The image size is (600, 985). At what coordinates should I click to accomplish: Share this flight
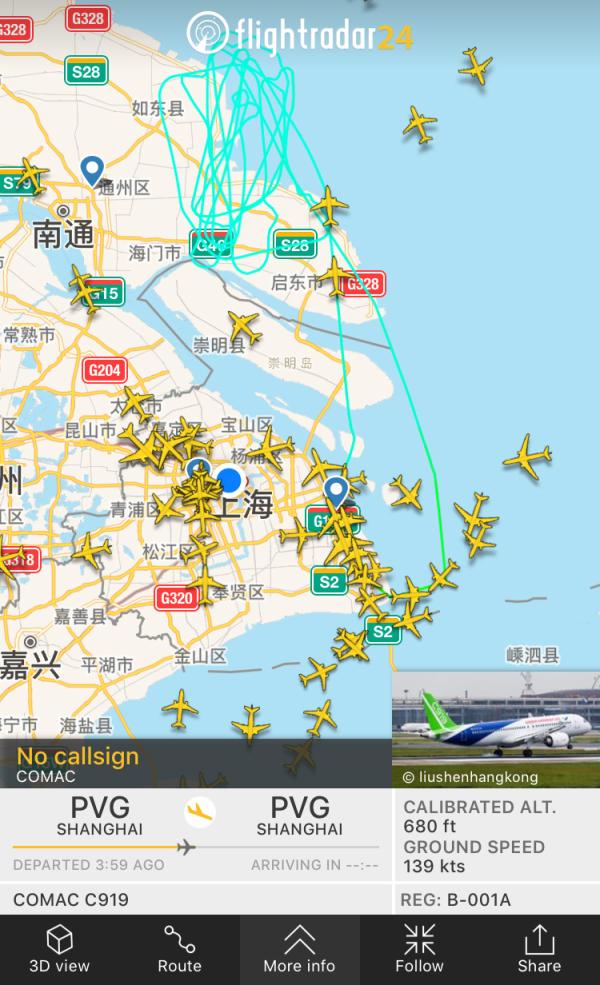pyautogui.click(x=539, y=949)
